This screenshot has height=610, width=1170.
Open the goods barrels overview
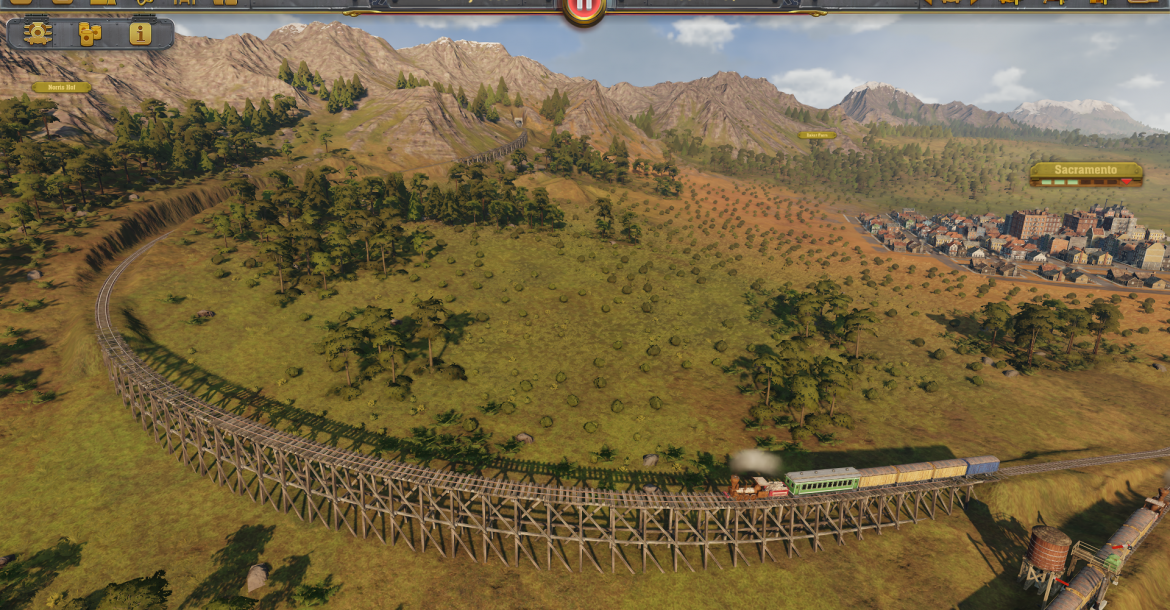coord(90,34)
